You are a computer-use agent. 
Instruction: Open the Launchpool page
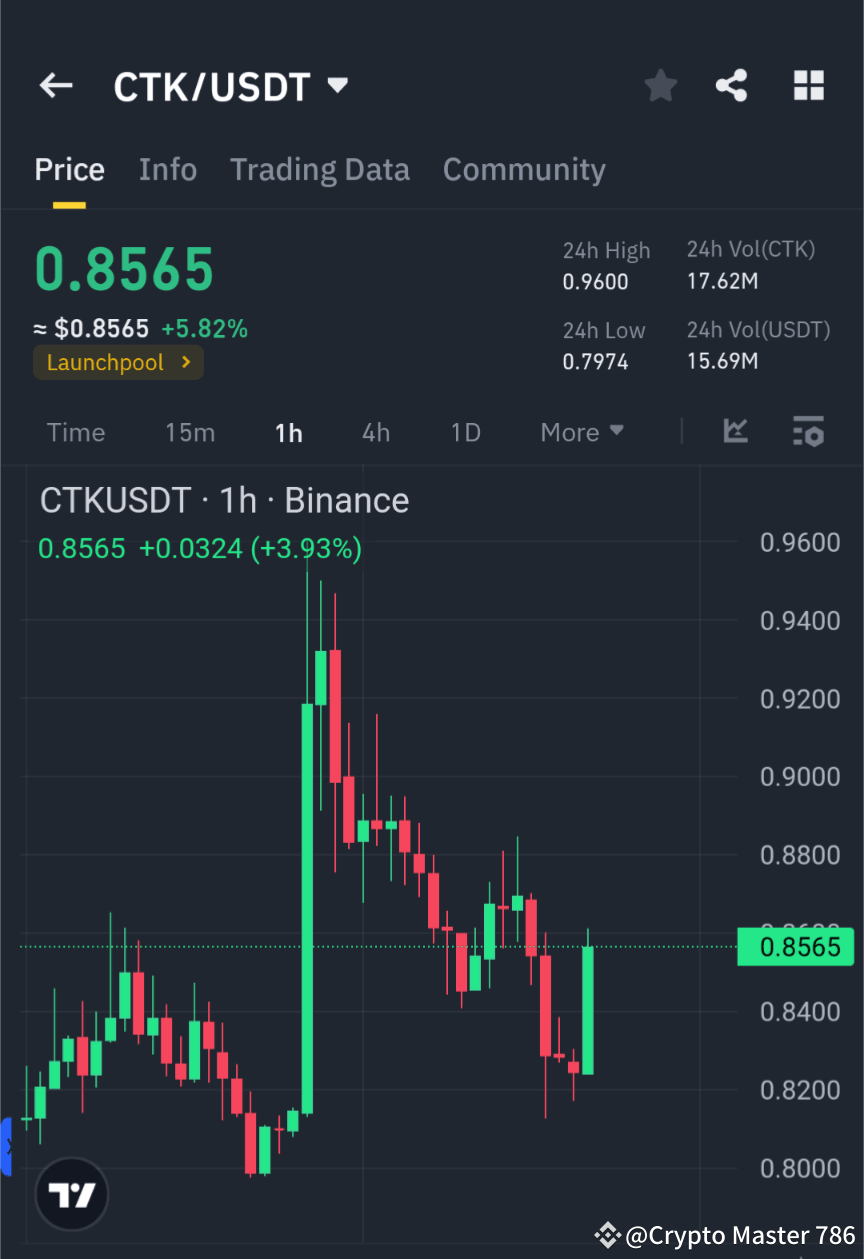click(x=105, y=362)
